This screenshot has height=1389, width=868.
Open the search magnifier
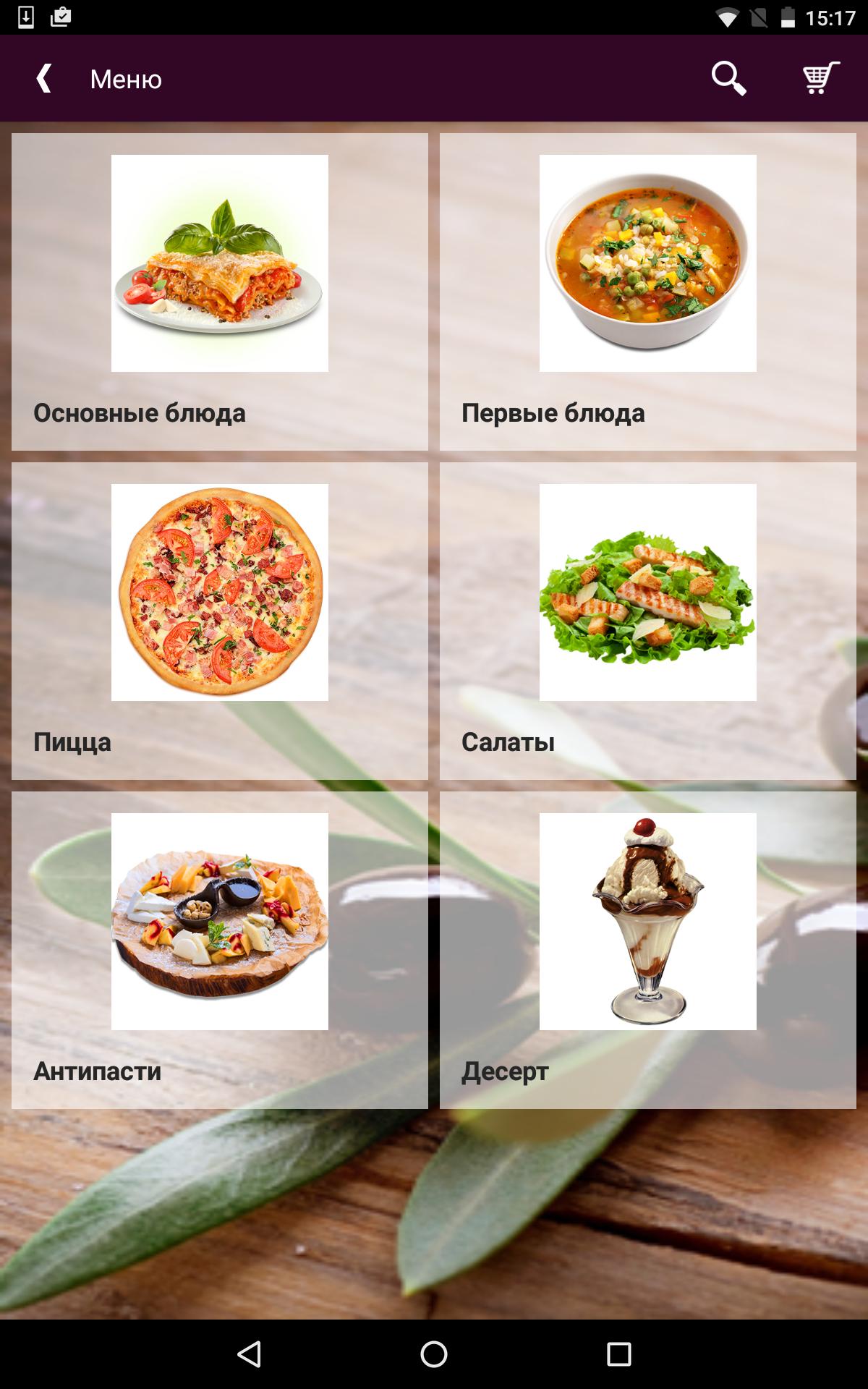coord(728,78)
